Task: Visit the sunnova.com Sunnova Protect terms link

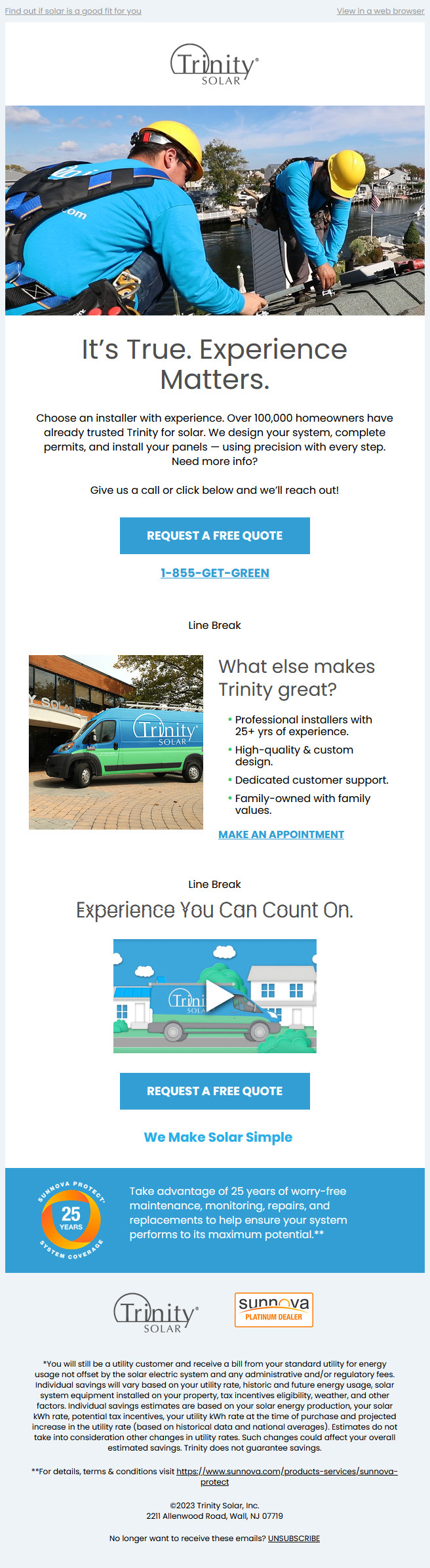Action: 286,1472
